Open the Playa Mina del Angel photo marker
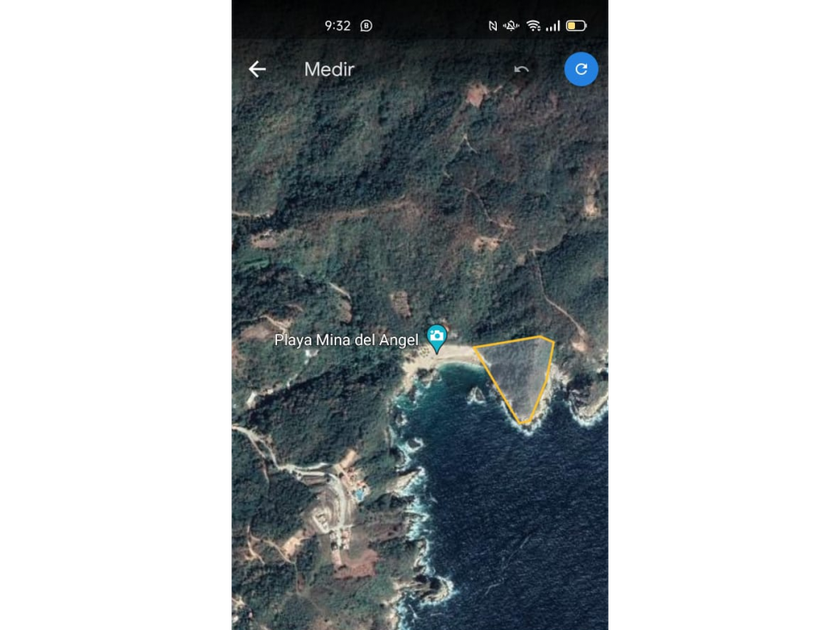This screenshot has width=840, height=630. pos(437,338)
